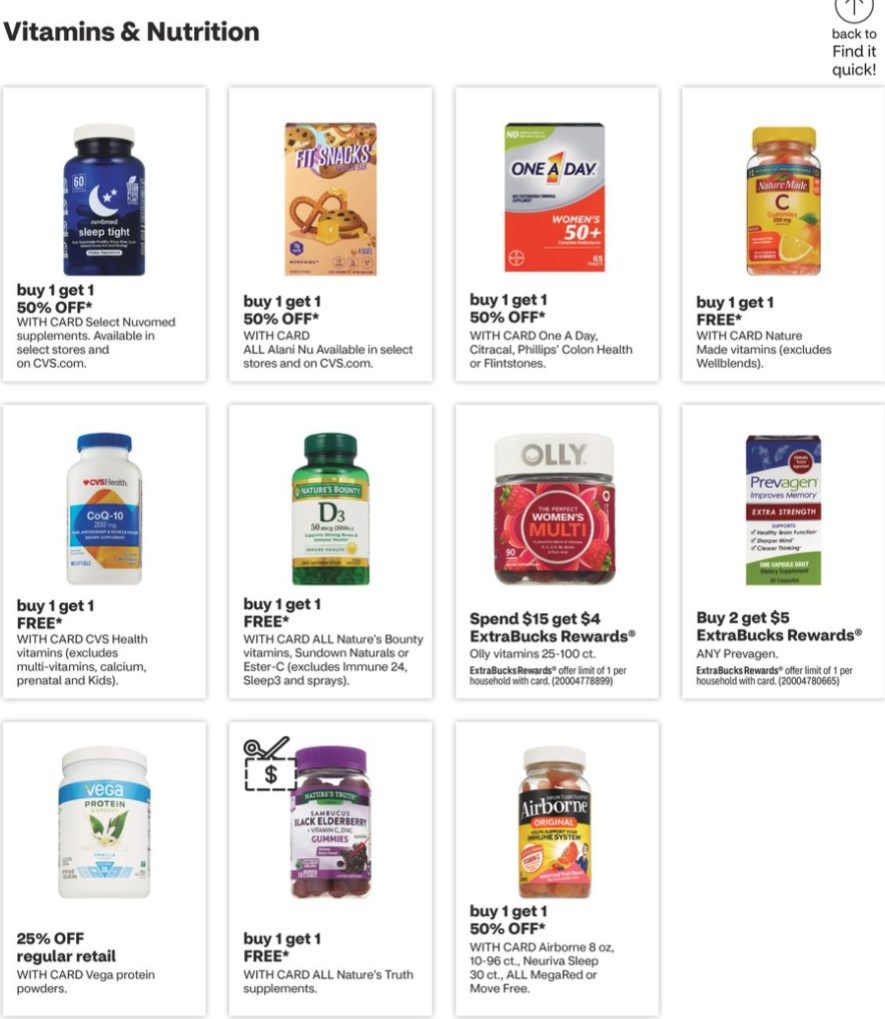Image resolution: width=885 pixels, height=1019 pixels.
Task: Open the Prevagen ExtraBucks Rewards offer
Action: (783, 550)
